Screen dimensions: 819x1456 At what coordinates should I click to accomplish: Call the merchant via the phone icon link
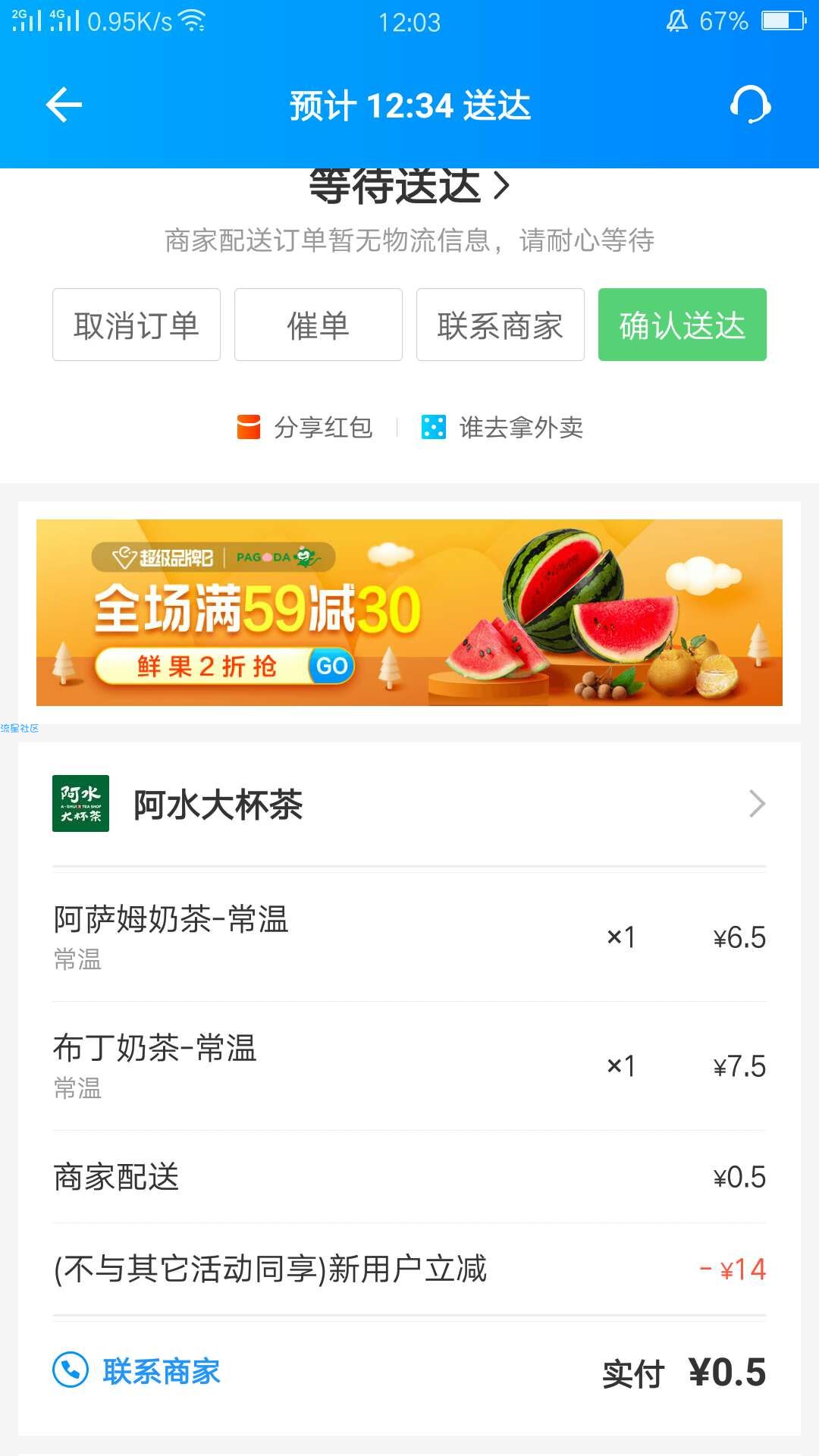(x=136, y=1371)
